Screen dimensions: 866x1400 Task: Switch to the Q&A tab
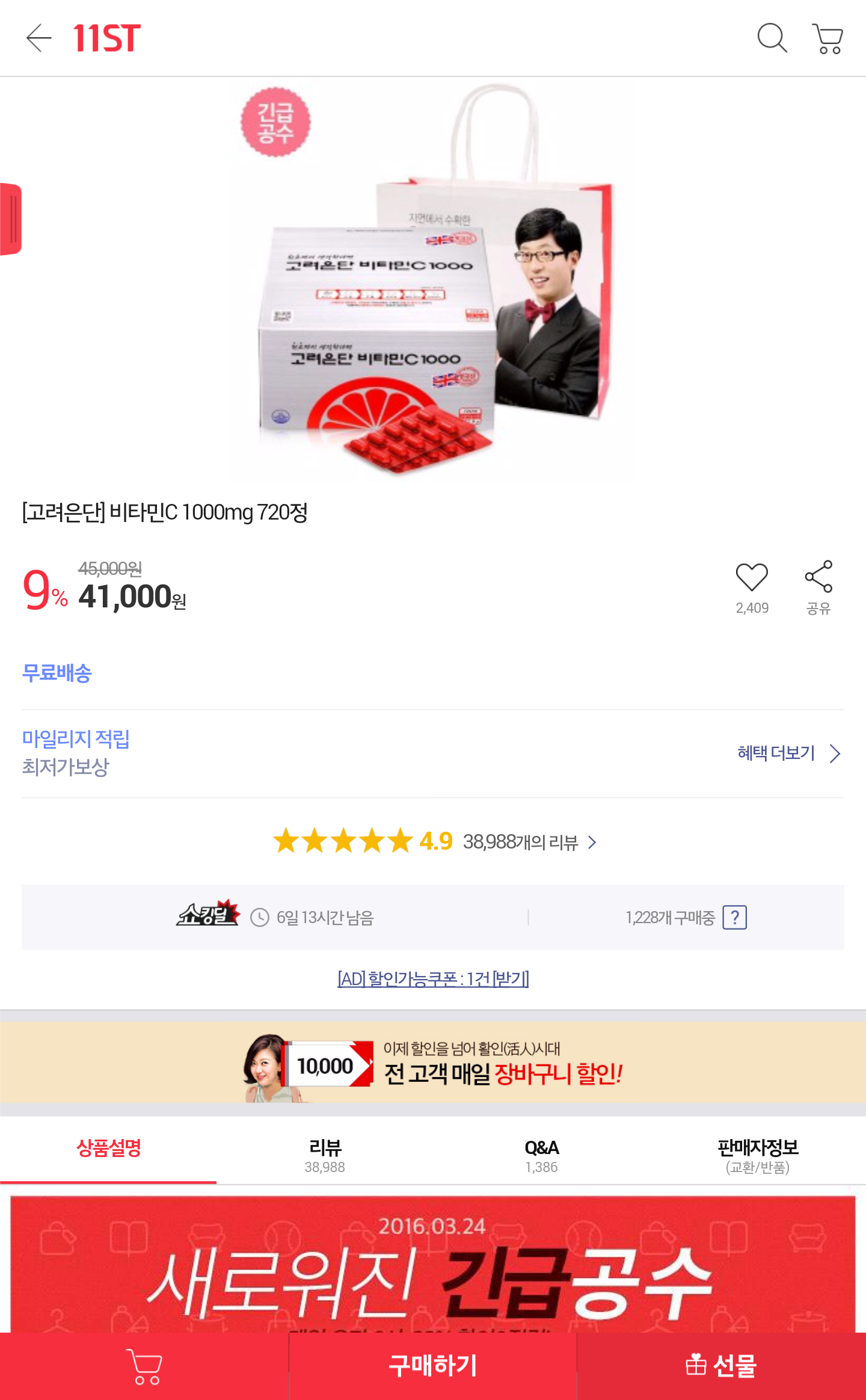point(541,1155)
